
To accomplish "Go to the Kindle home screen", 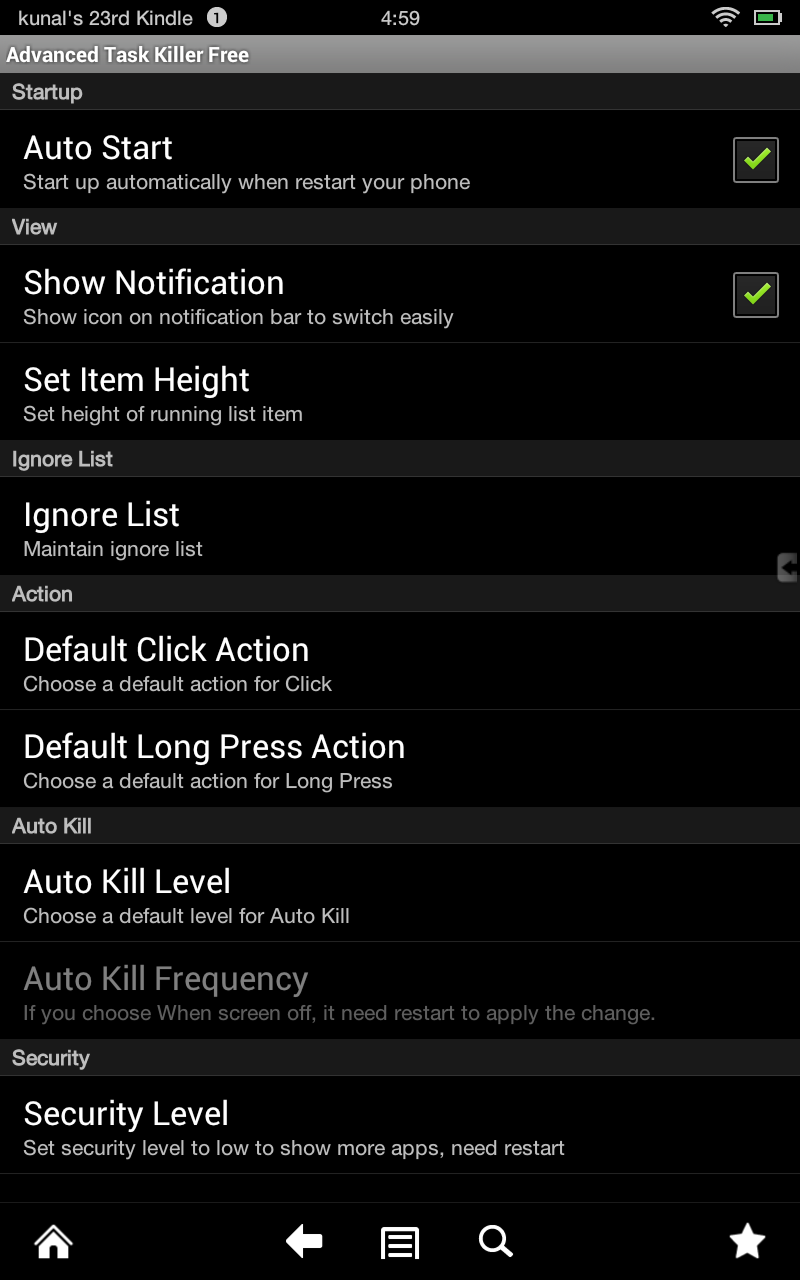I will 54,1242.
